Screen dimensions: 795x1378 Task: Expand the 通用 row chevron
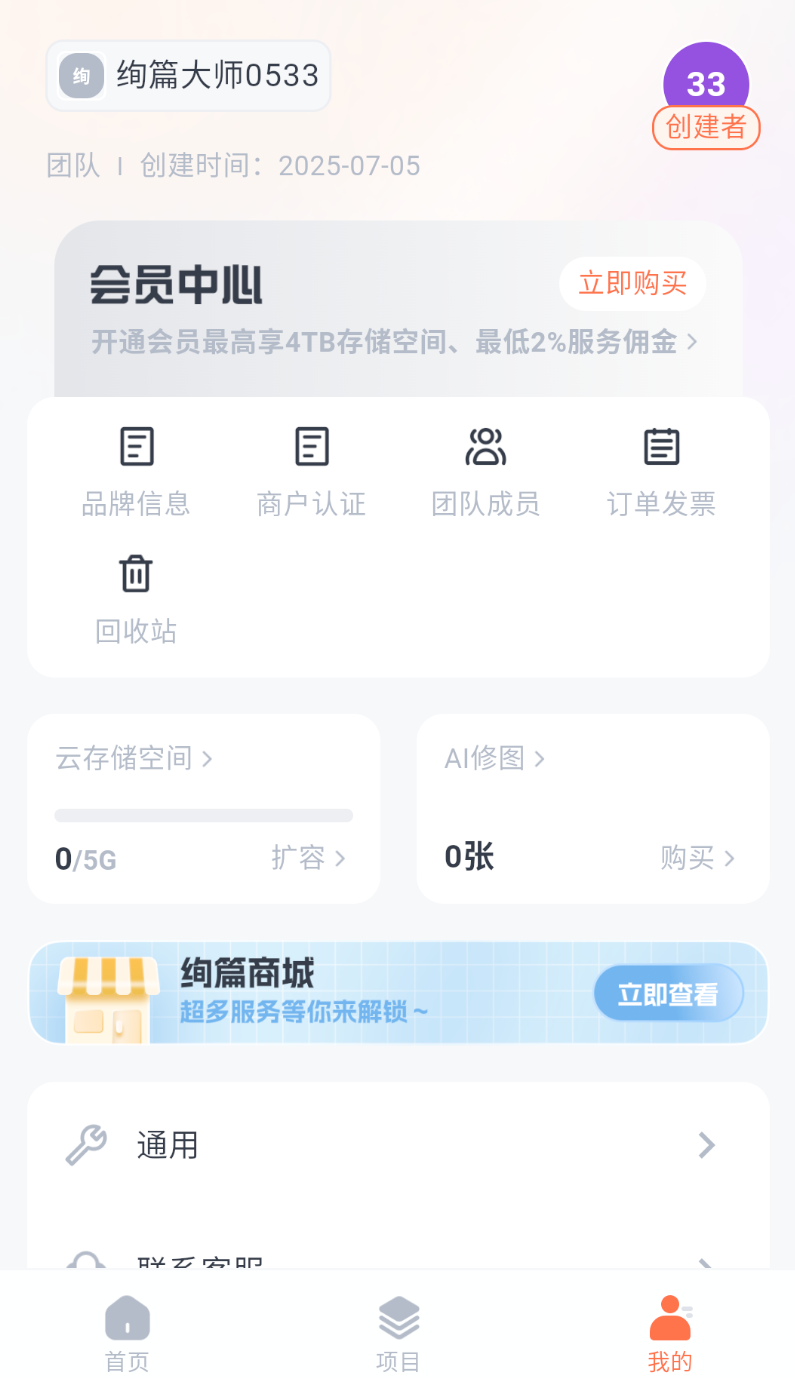(x=706, y=1144)
